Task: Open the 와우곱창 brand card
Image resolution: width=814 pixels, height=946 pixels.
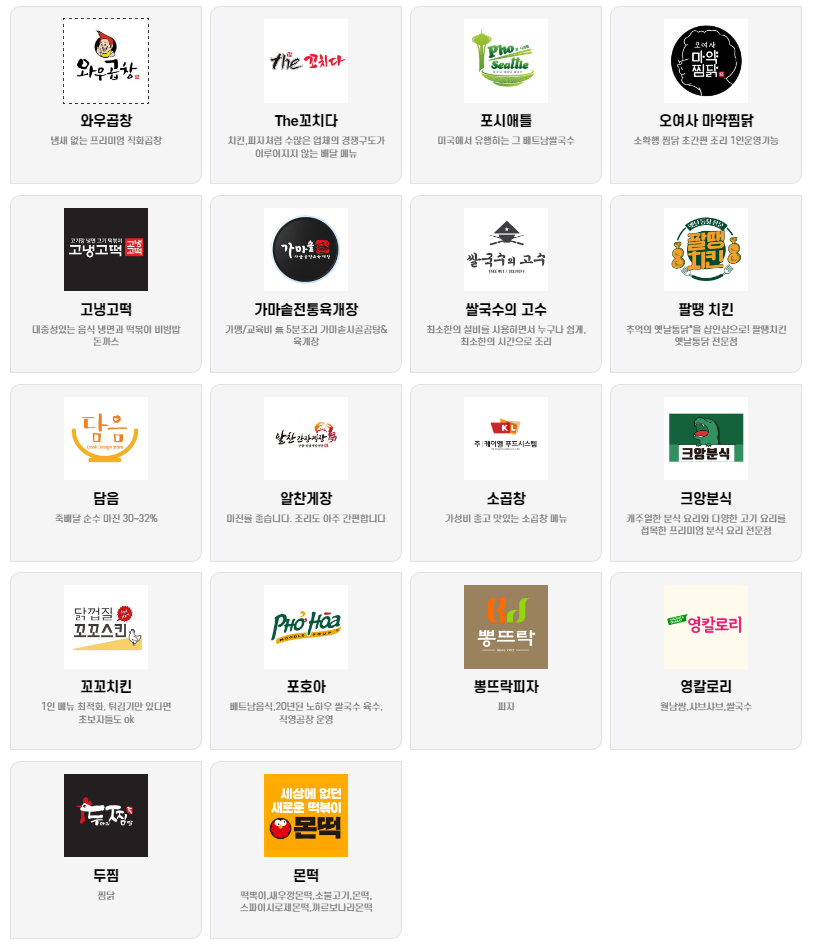Action: (106, 95)
